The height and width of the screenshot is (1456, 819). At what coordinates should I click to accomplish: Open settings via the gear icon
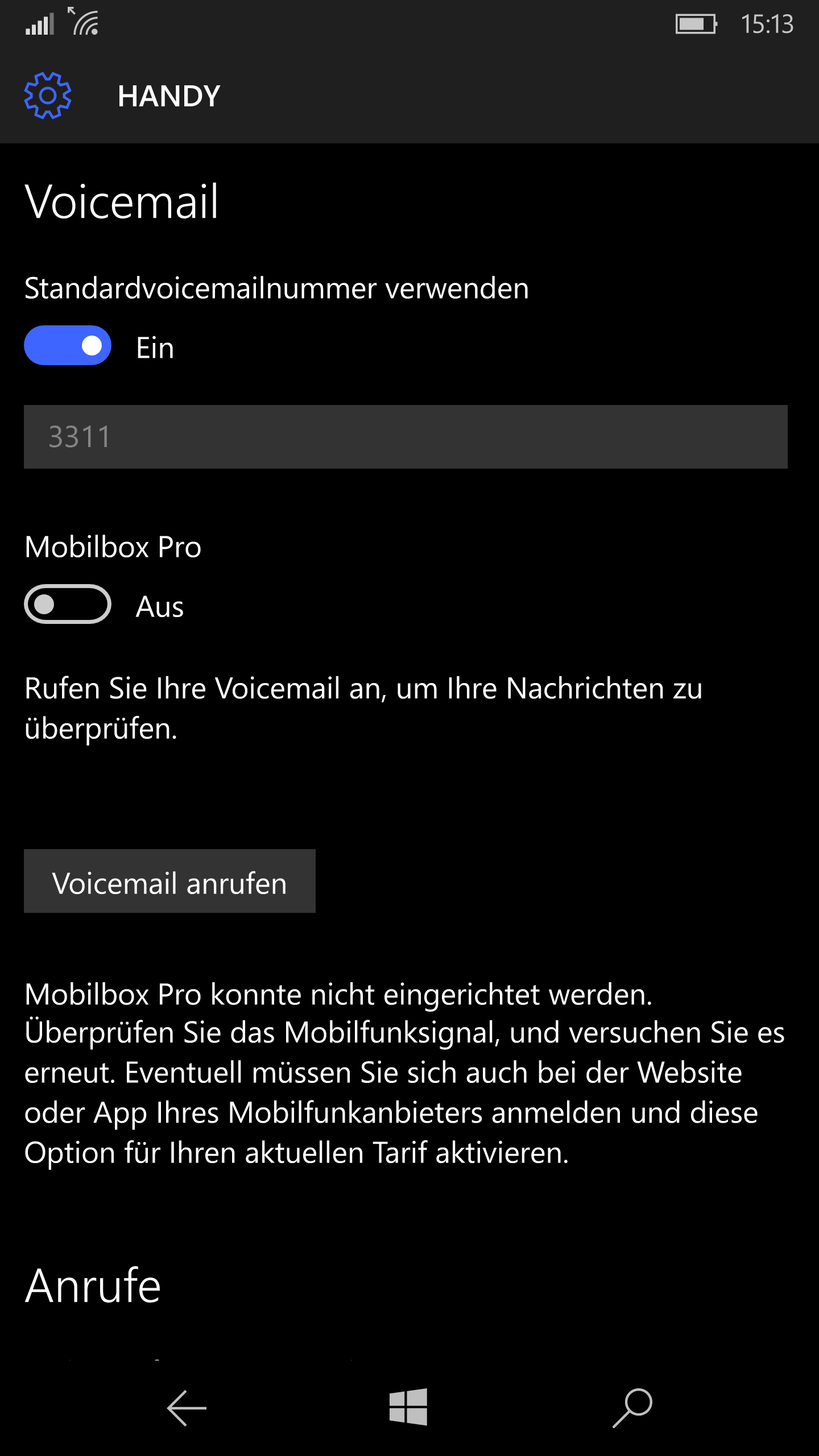(x=48, y=96)
